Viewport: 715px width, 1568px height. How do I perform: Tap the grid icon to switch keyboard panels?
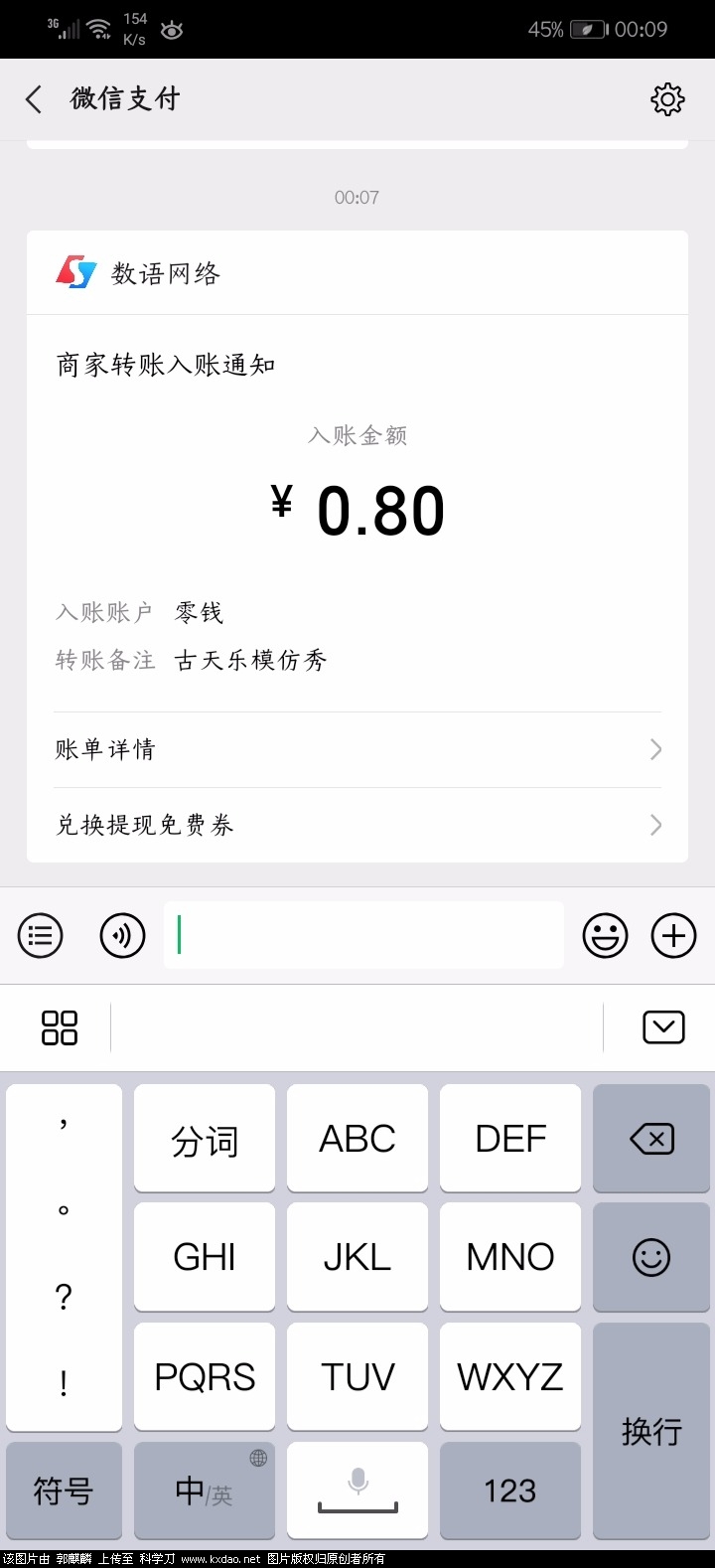click(59, 1027)
